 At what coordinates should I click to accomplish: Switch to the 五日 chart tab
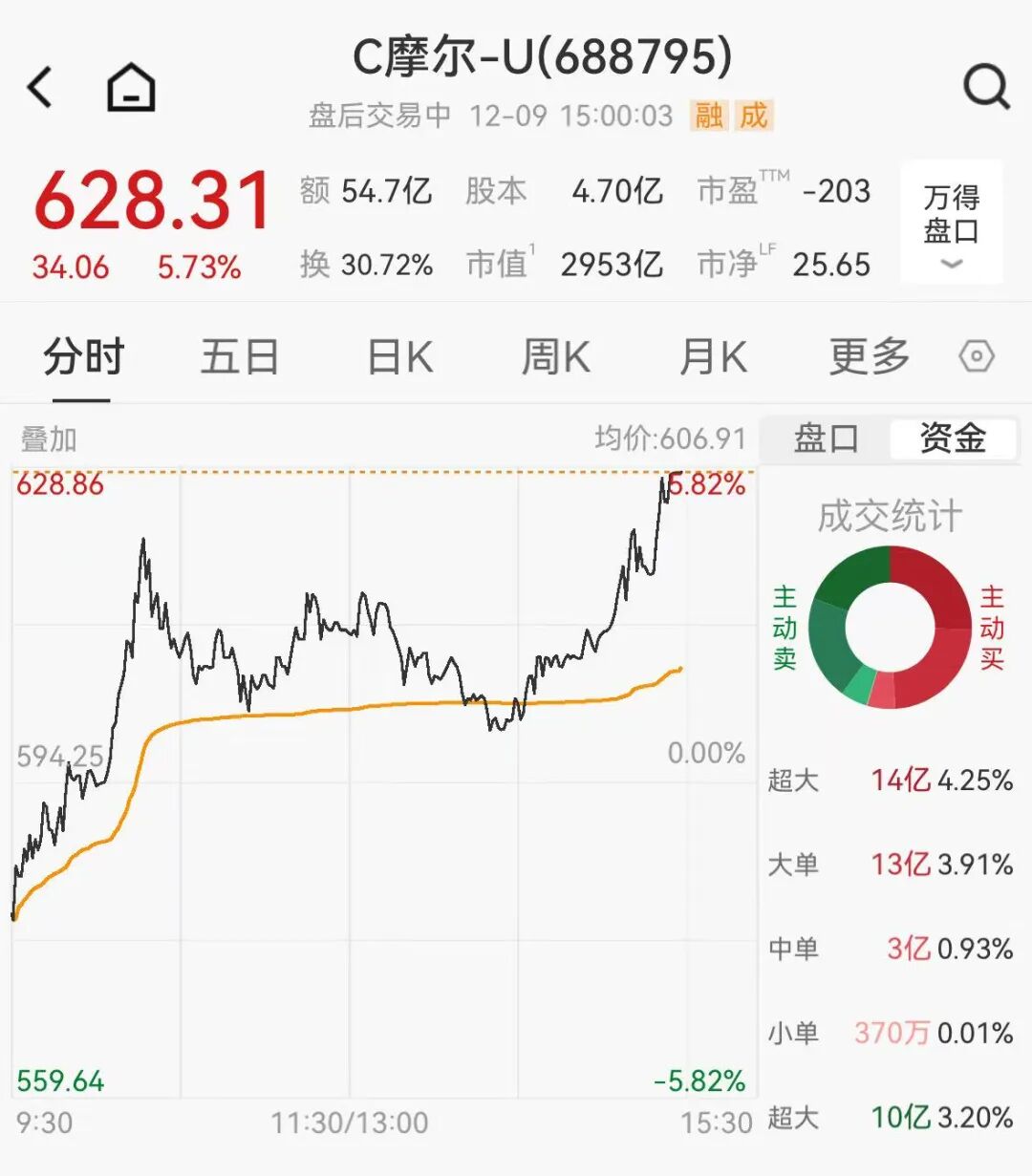pos(239,358)
